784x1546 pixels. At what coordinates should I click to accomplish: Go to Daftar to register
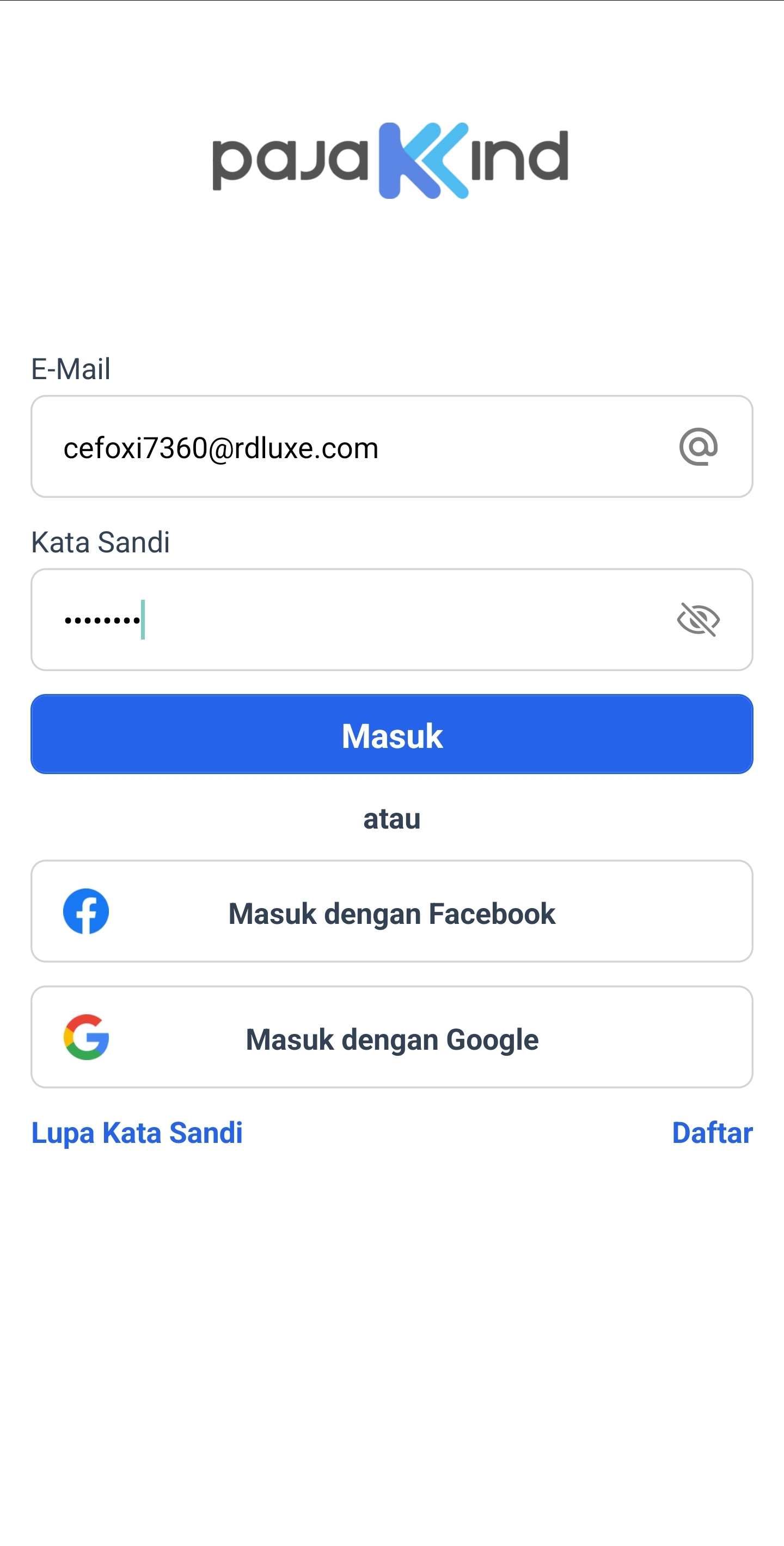click(712, 1133)
